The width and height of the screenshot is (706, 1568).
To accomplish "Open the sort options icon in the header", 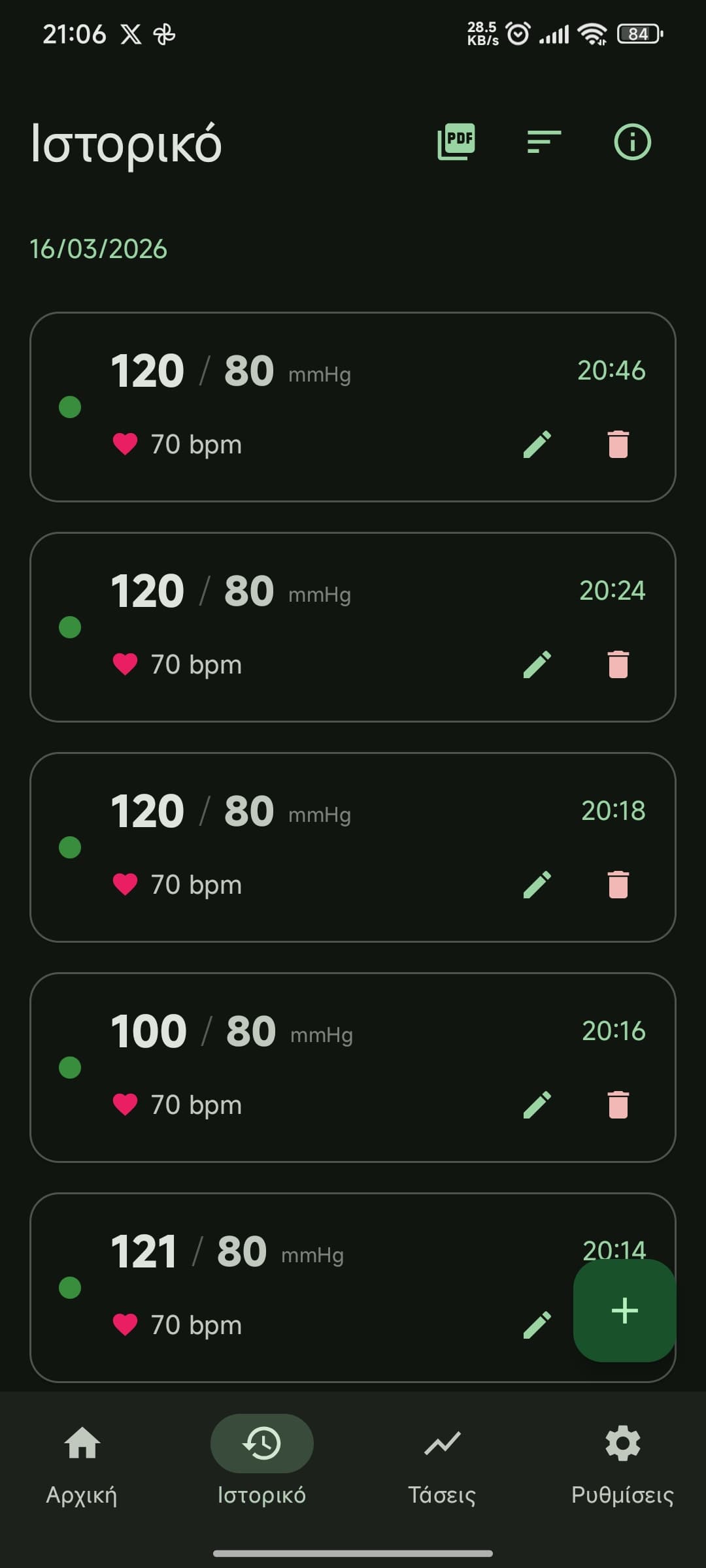I will tap(541, 142).
